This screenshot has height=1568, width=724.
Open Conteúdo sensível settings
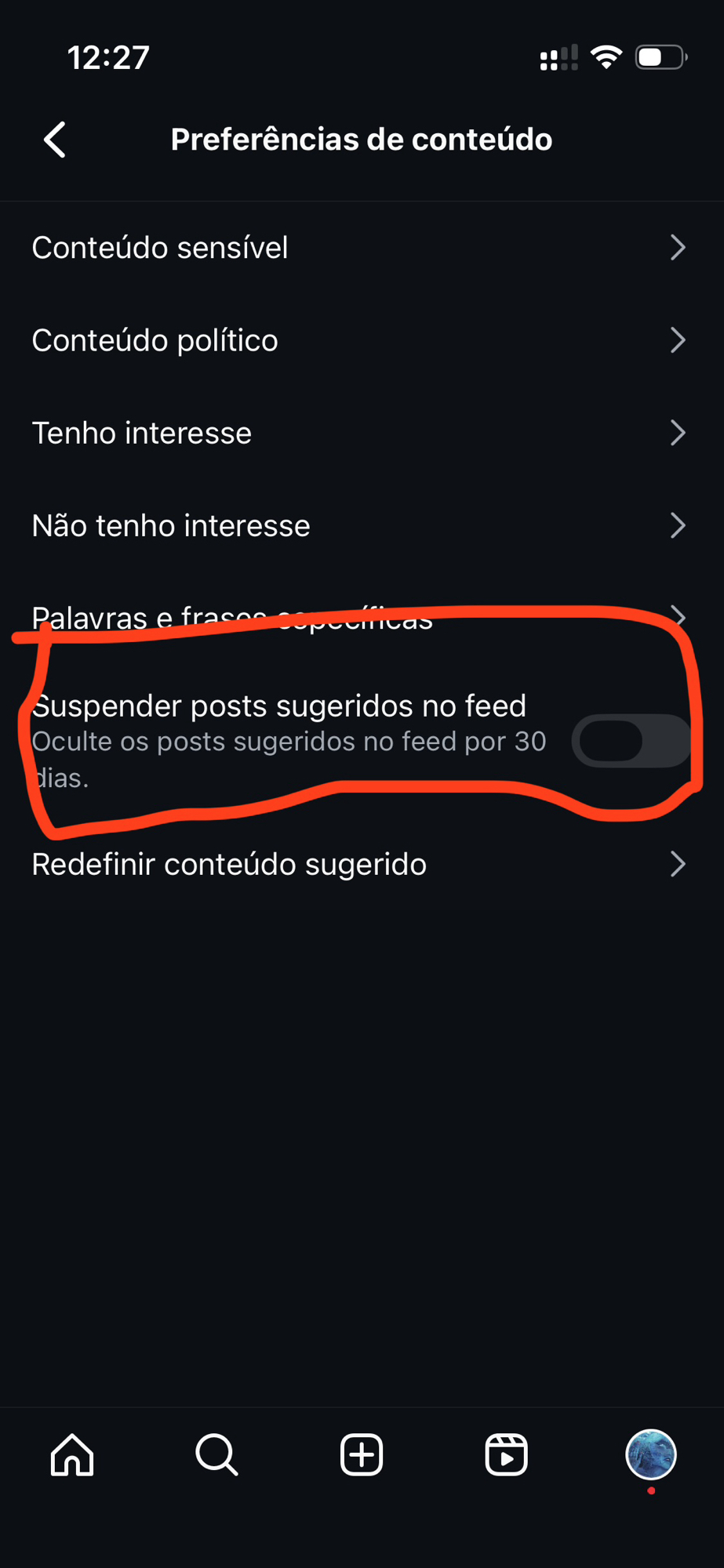pyautogui.click(x=361, y=248)
